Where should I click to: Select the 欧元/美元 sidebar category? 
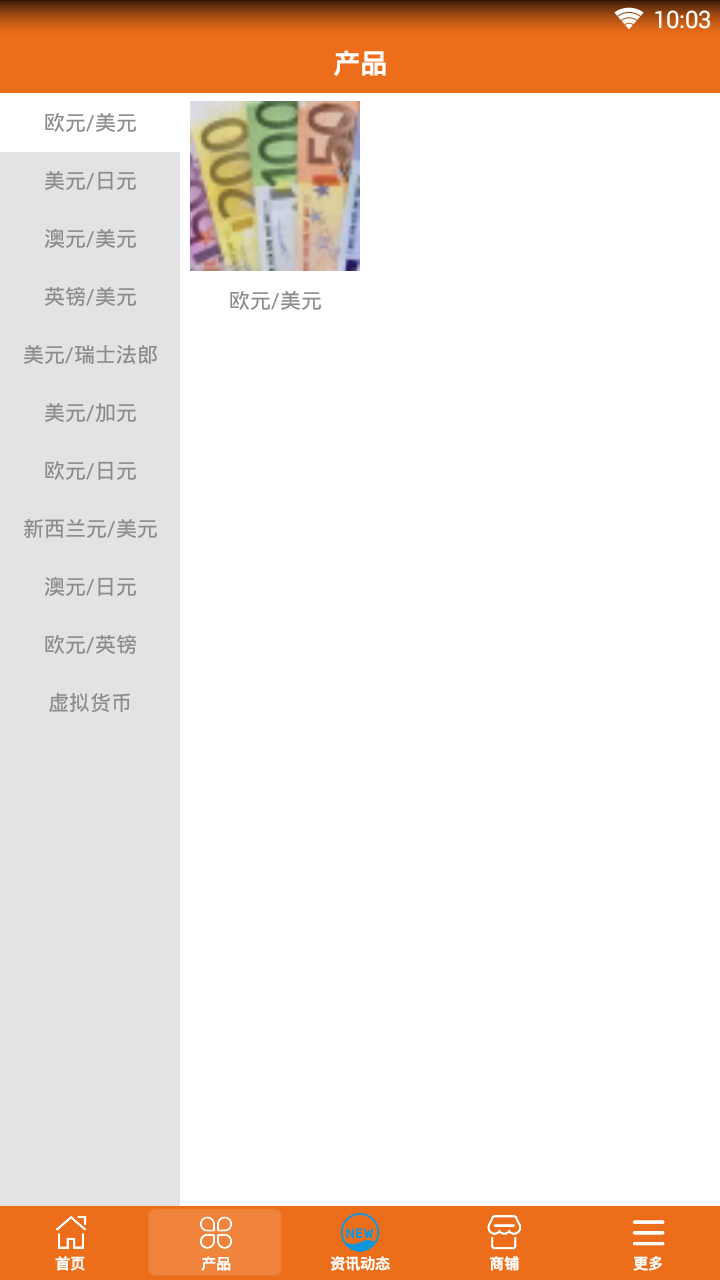point(90,123)
